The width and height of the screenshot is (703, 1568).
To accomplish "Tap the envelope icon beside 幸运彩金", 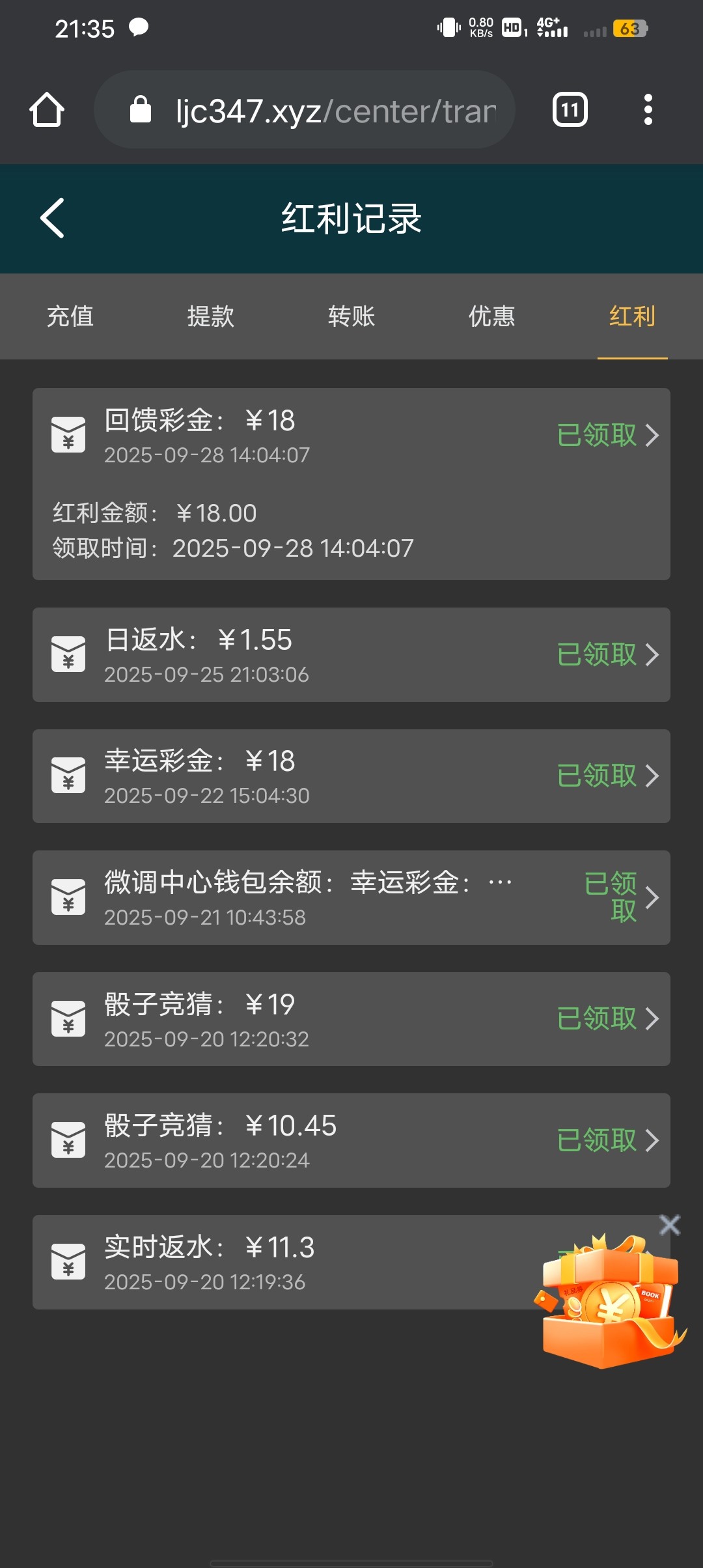I will (68, 775).
